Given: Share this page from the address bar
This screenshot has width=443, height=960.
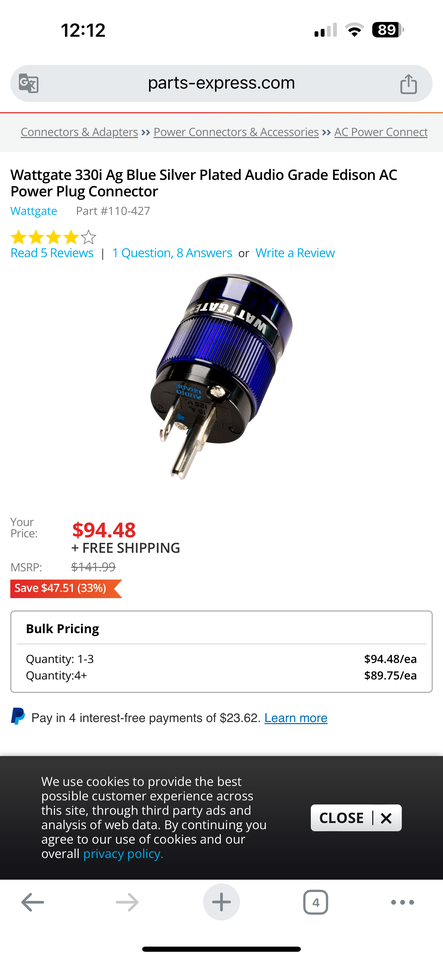Looking at the screenshot, I should click(x=408, y=84).
